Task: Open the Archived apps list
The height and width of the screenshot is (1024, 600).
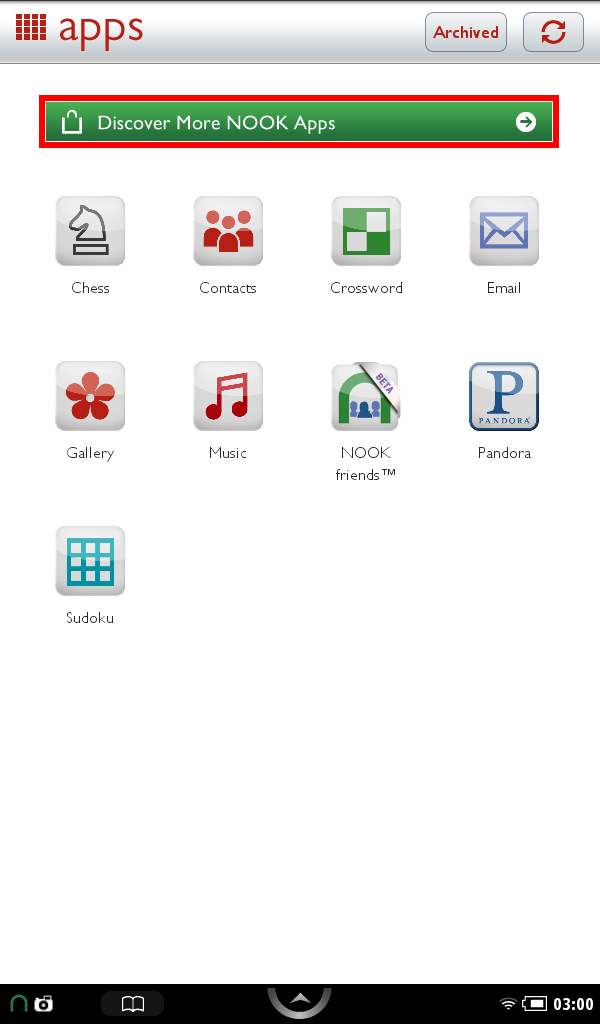Action: (466, 32)
